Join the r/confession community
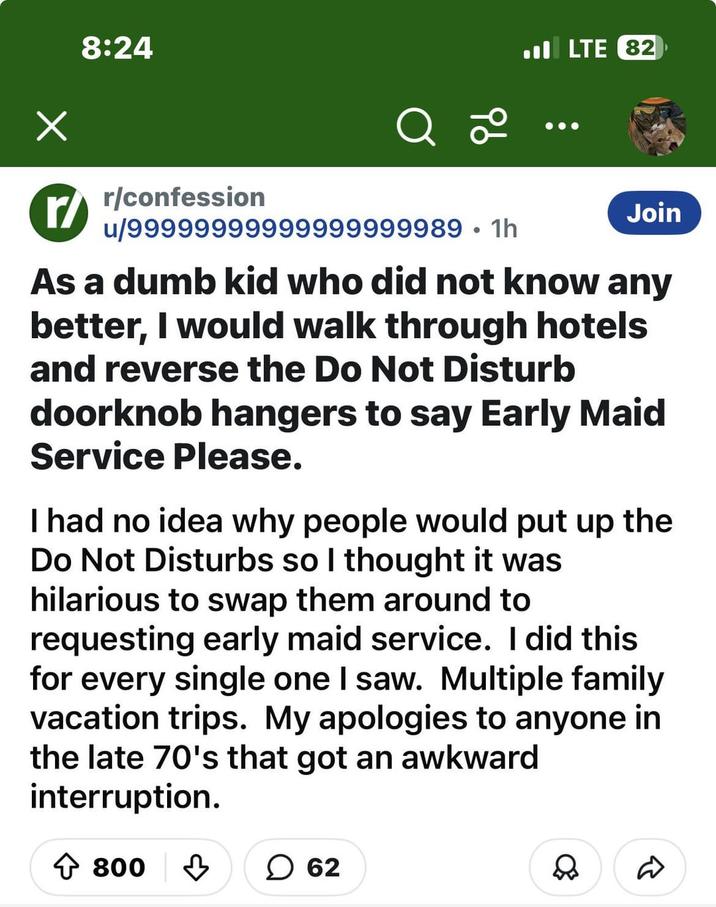716x907 pixels. 652,213
